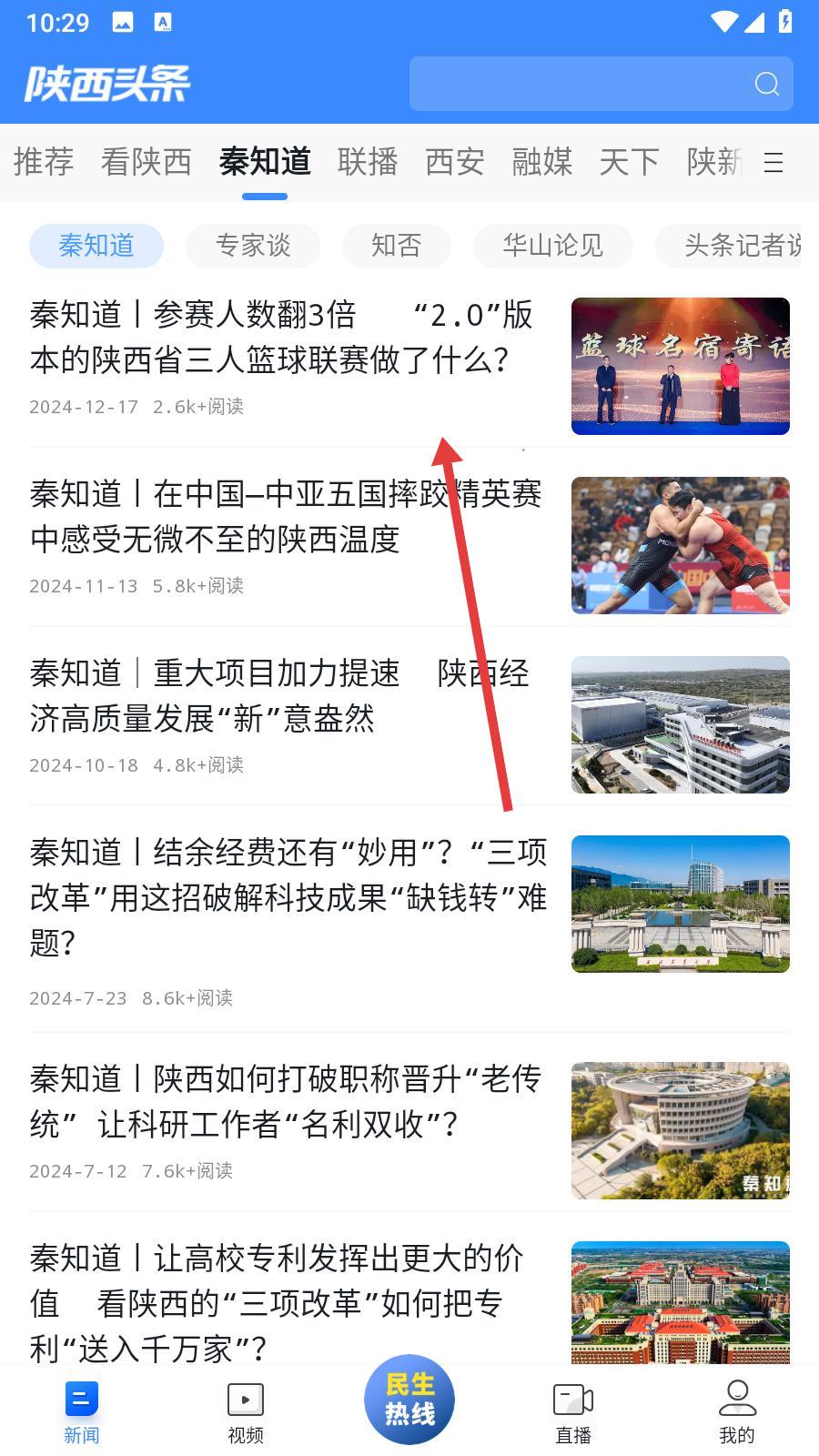Open the article about 中亚五国摔跤精英赛

[409, 543]
